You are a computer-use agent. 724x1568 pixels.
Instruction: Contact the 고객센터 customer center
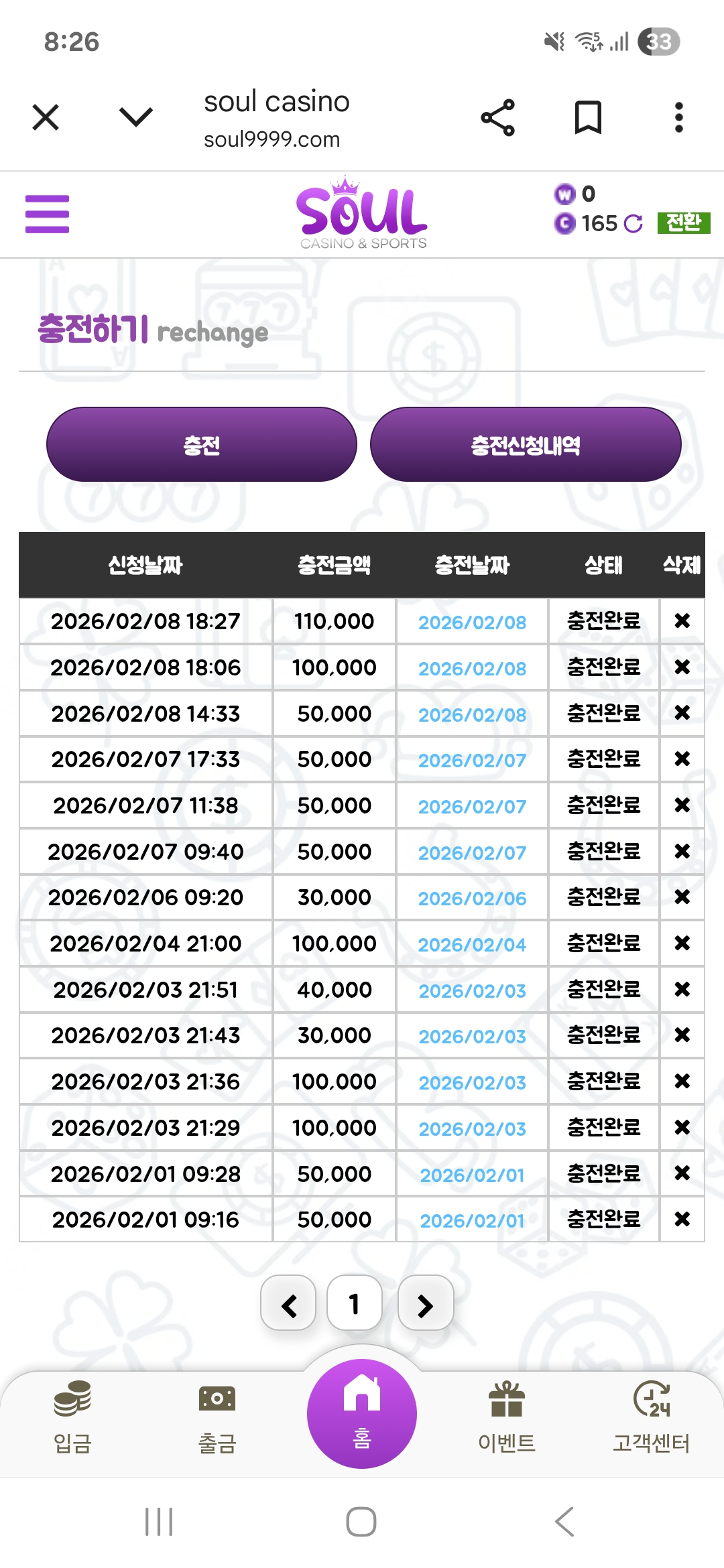(652, 1415)
